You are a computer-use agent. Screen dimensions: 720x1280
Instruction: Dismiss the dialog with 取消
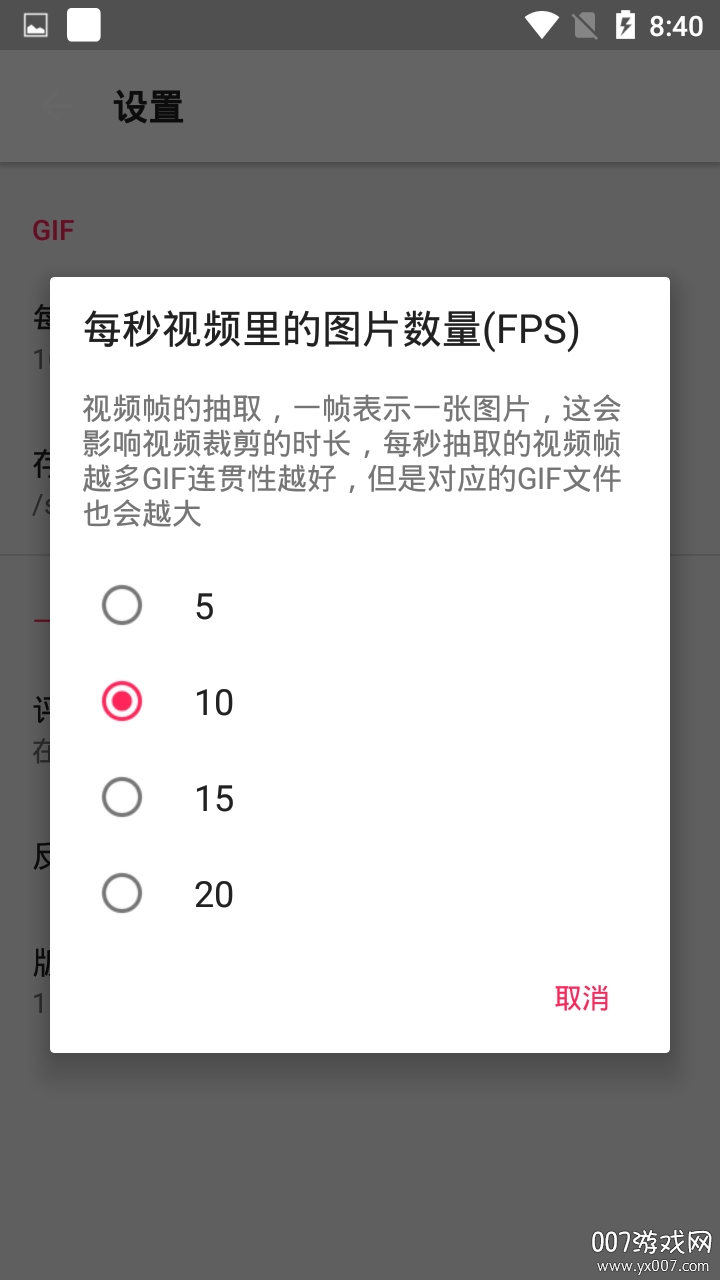[x=581, y=999]
